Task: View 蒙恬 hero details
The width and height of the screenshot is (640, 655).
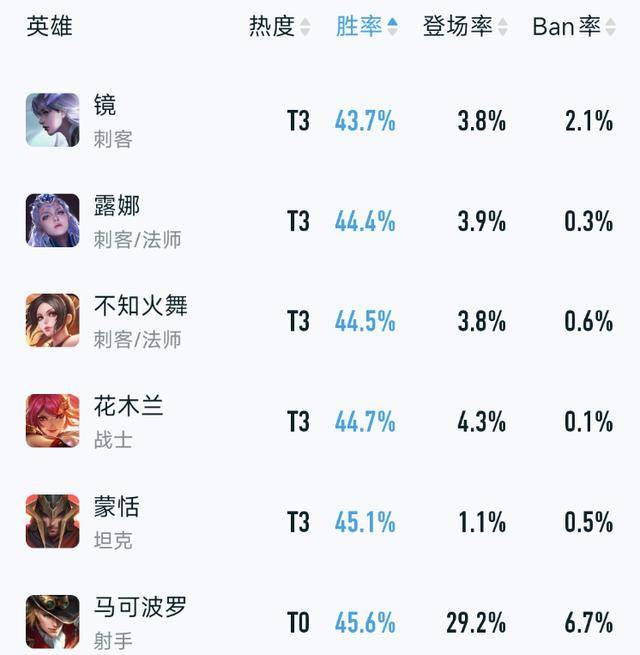Action: [x=116, y=521]
